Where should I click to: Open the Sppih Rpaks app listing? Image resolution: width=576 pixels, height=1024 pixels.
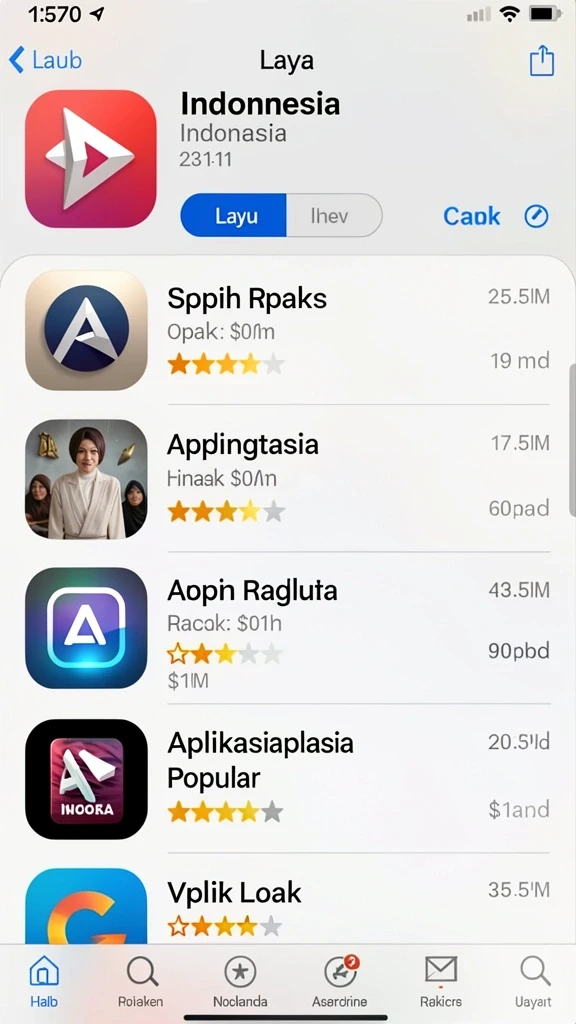coord(288,330)
